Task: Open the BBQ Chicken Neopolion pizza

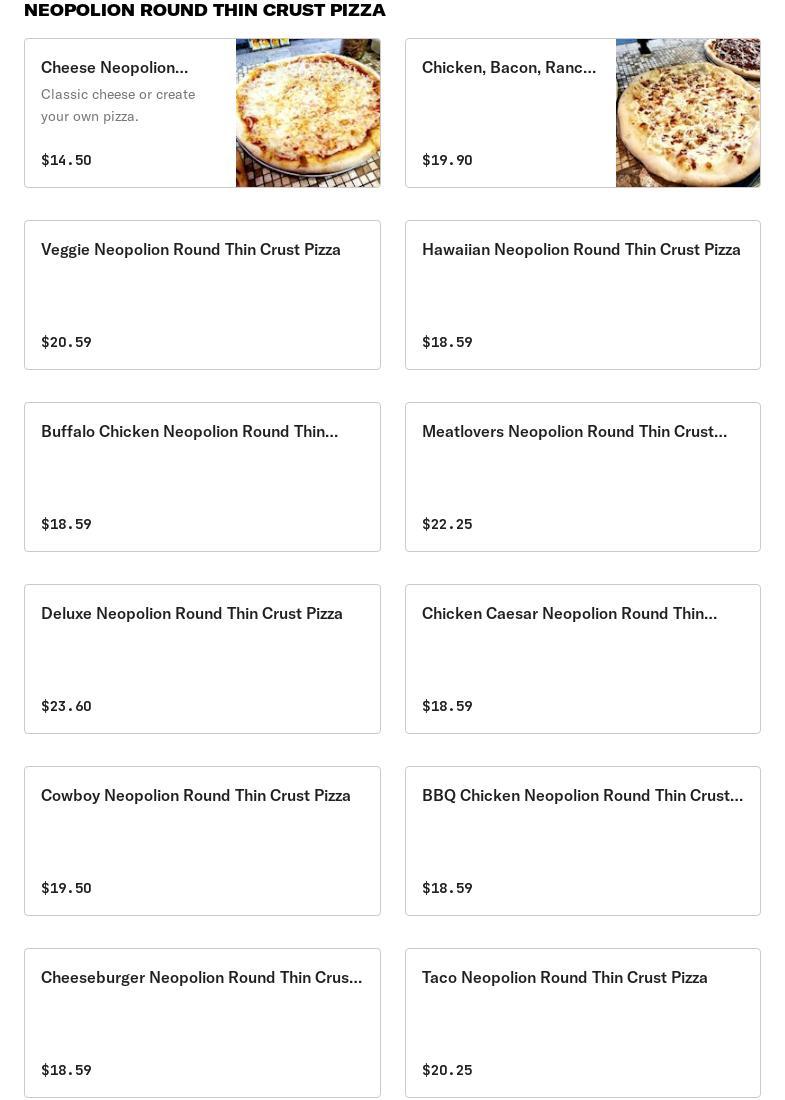Action: 582,841
